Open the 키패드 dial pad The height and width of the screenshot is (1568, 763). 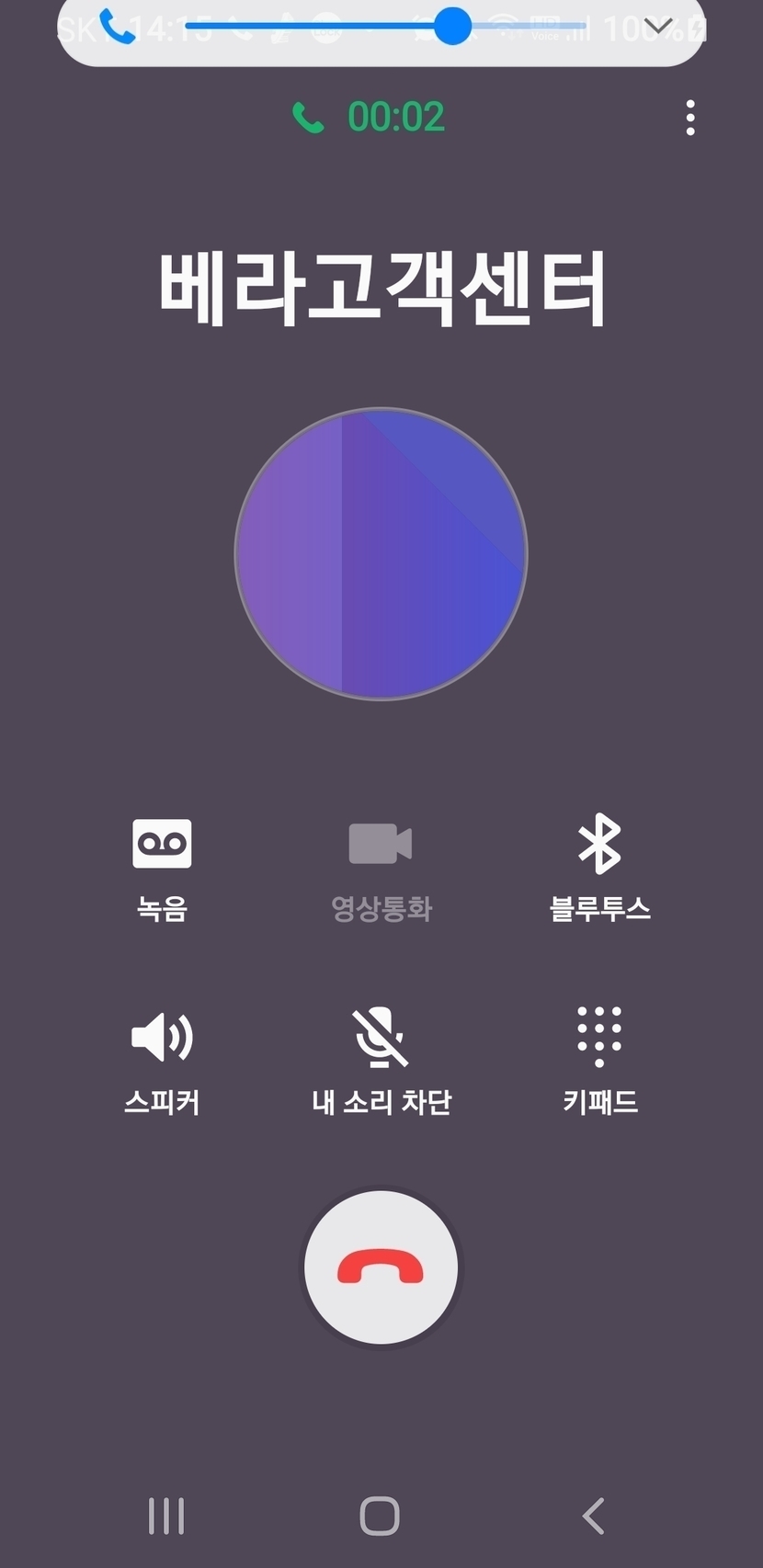[599, 1060]
